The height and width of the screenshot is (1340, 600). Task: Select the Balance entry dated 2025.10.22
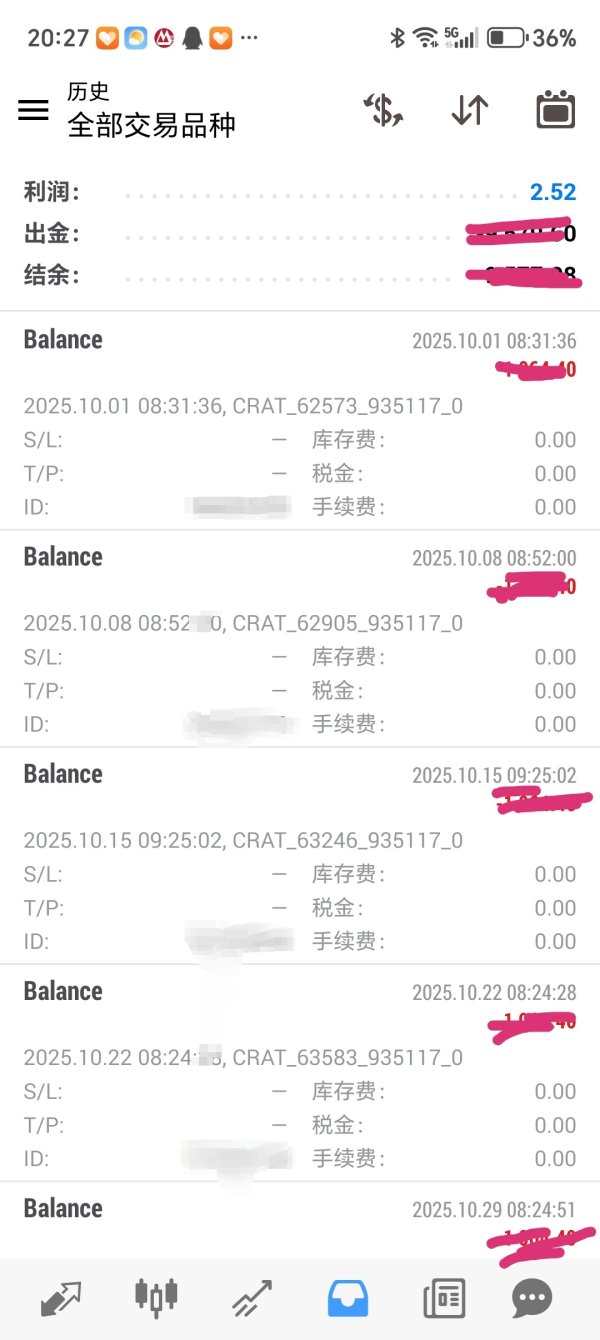pyautogui.click(x=300, y=1073)
